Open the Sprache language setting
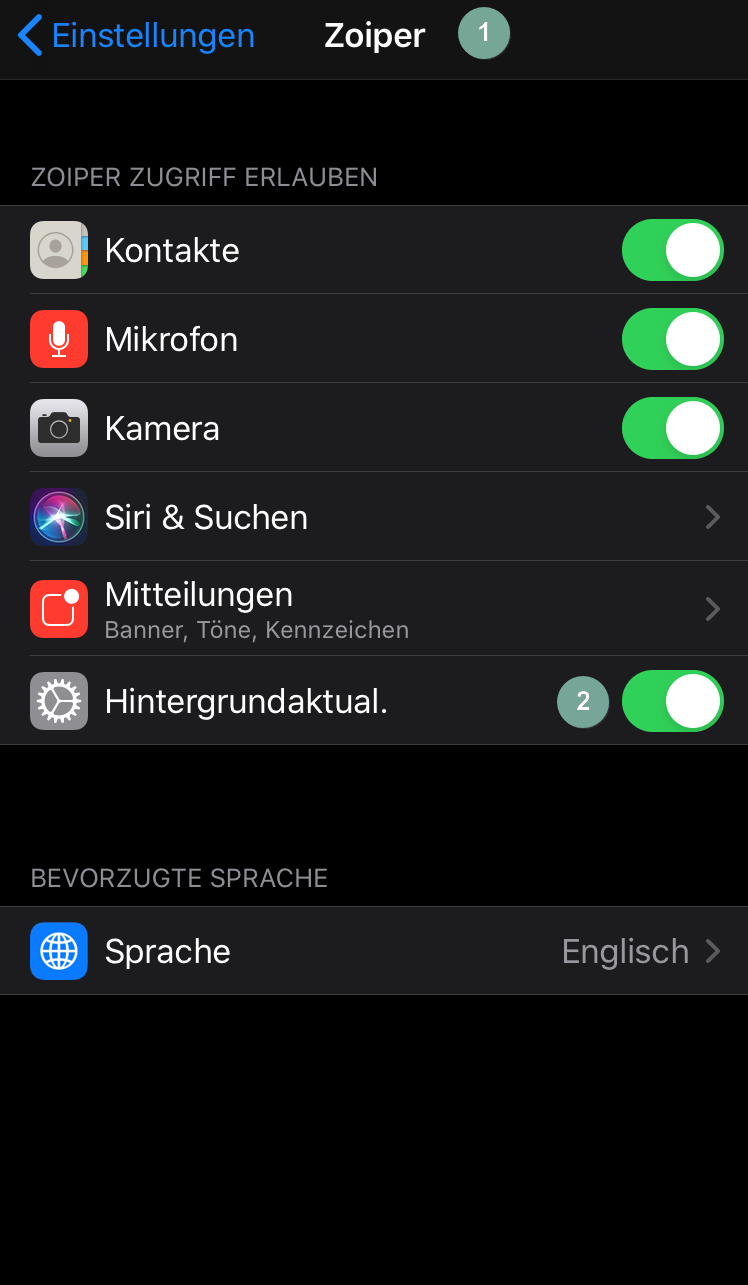Viewport: 748px width, 1285px height. click(374, 951)
